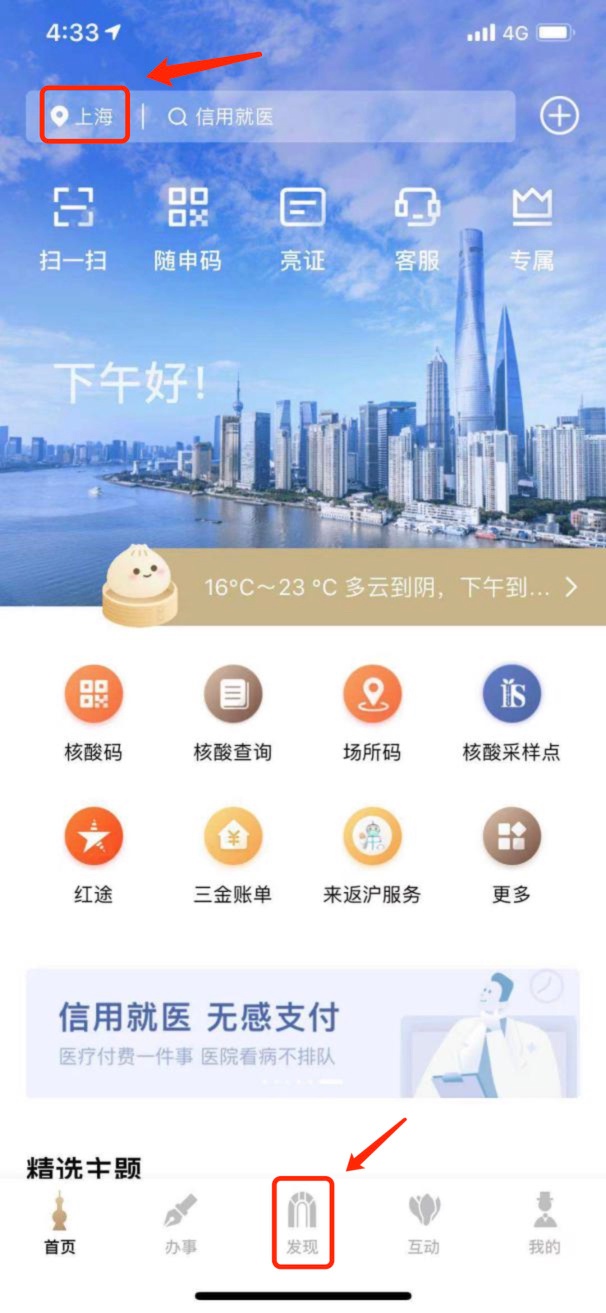The width and height of the screenshot is (606, 1313).
Task: Switch to the 发现 tab
Action: tap(302, 1222)
